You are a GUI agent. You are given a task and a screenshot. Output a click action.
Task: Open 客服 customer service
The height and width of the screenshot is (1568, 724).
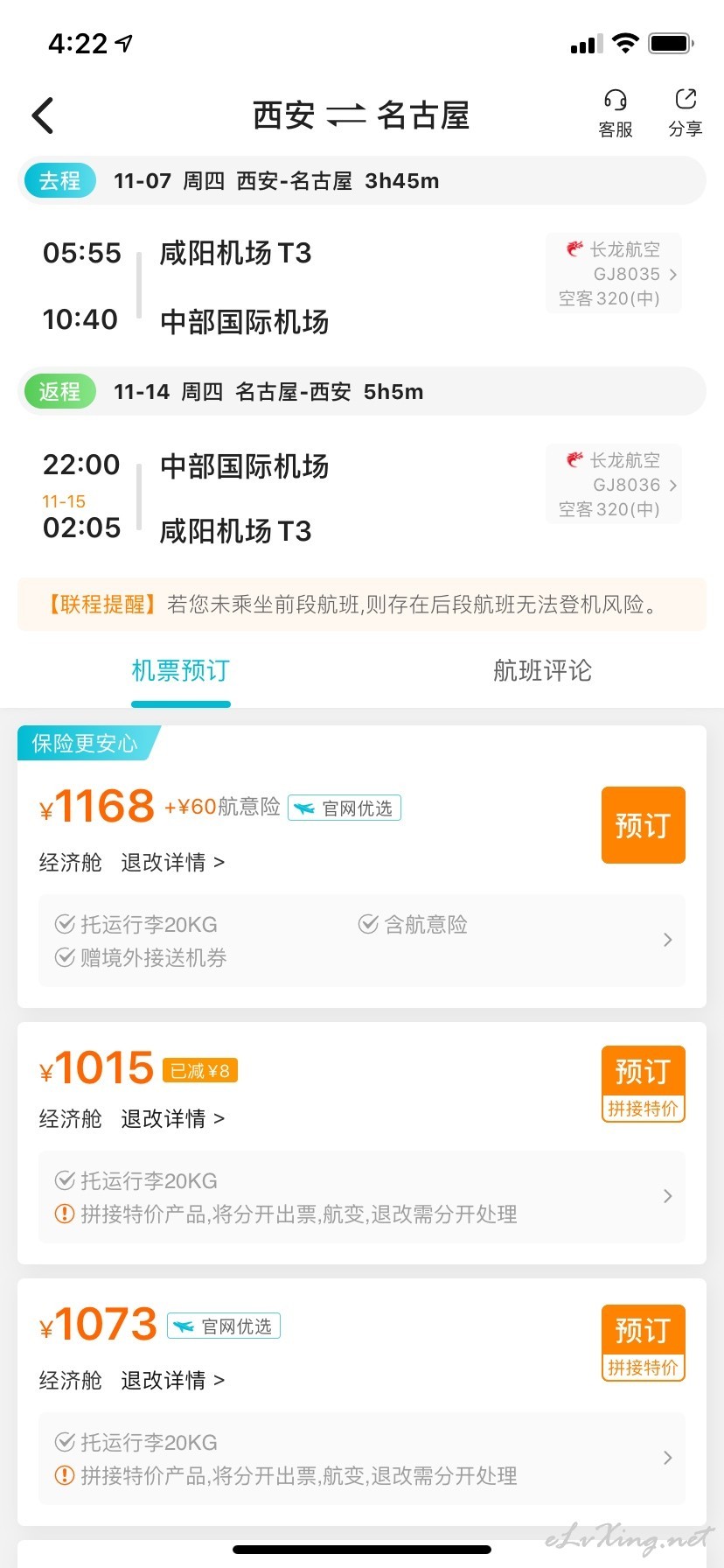[616, 114]
